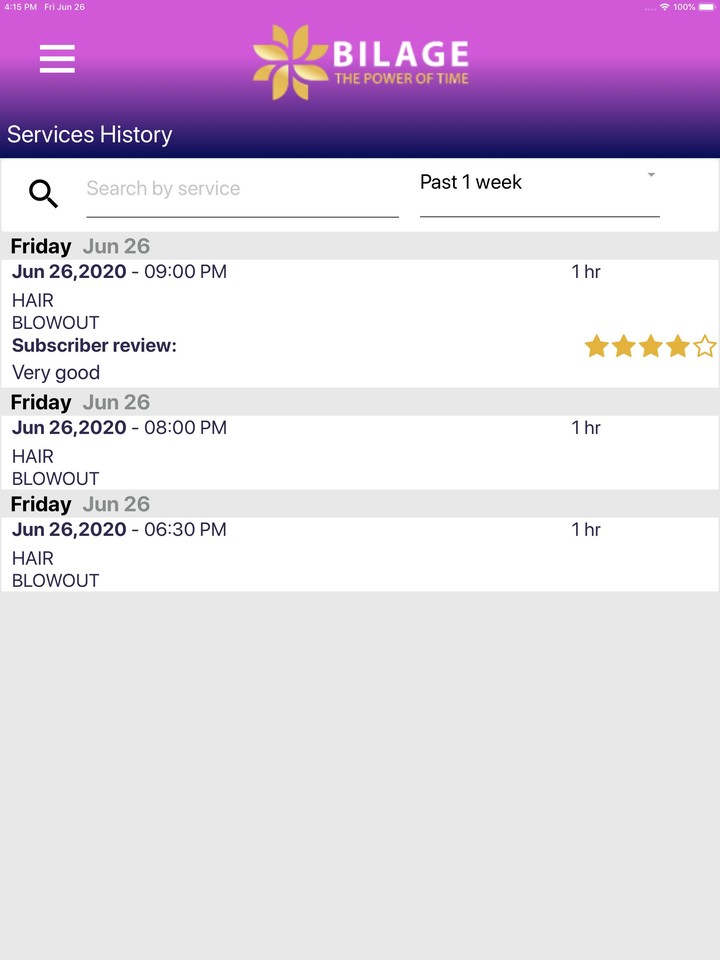Tap the search magnifier icon
Image resolution: width=720 pixels, height=960 pixels.
pyautogui.click(x=42, y=192)
